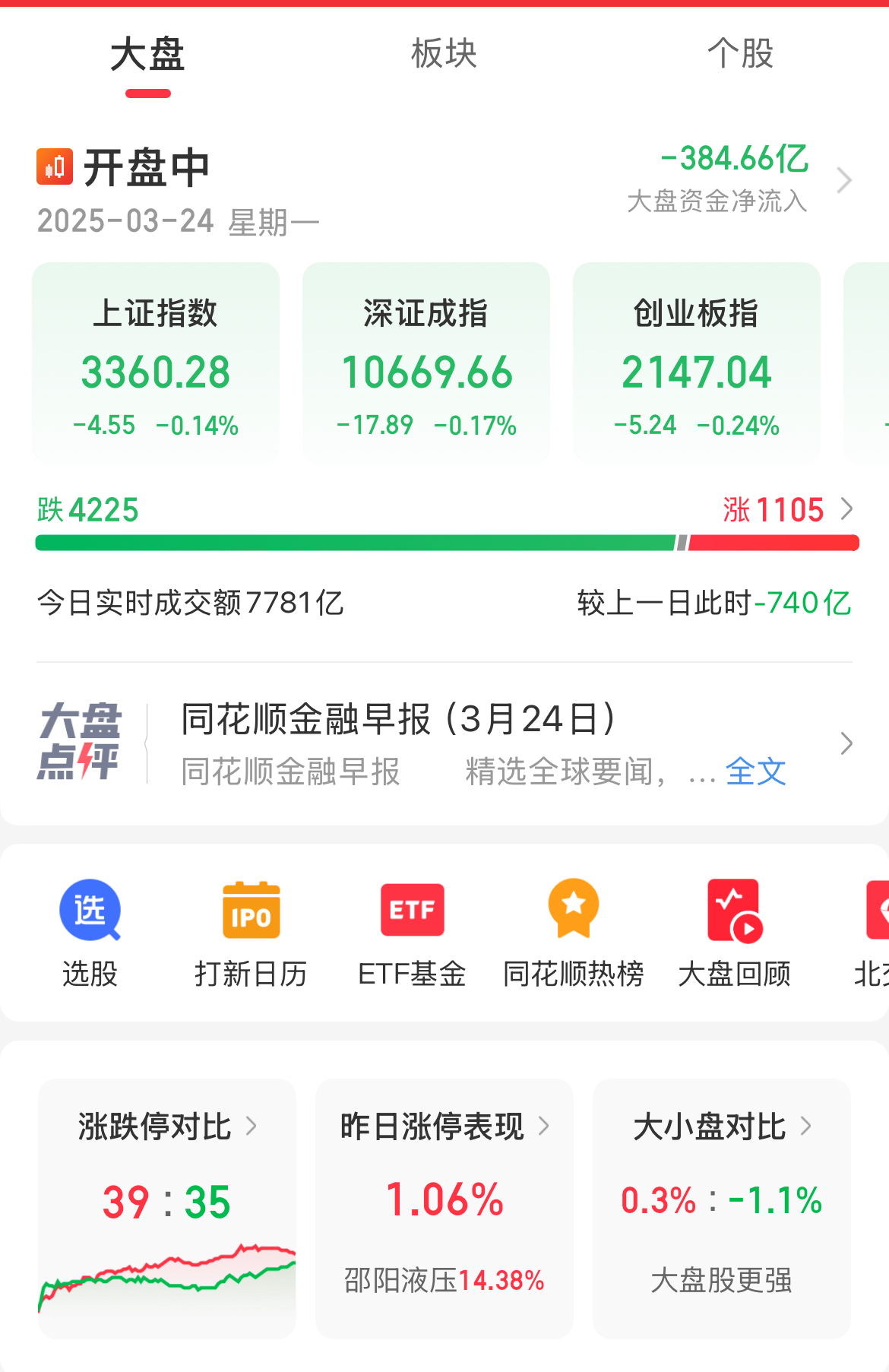Open the 打新日历 IPO calendar
This screenshot has width=889, height=1372.
pos(251,929)
